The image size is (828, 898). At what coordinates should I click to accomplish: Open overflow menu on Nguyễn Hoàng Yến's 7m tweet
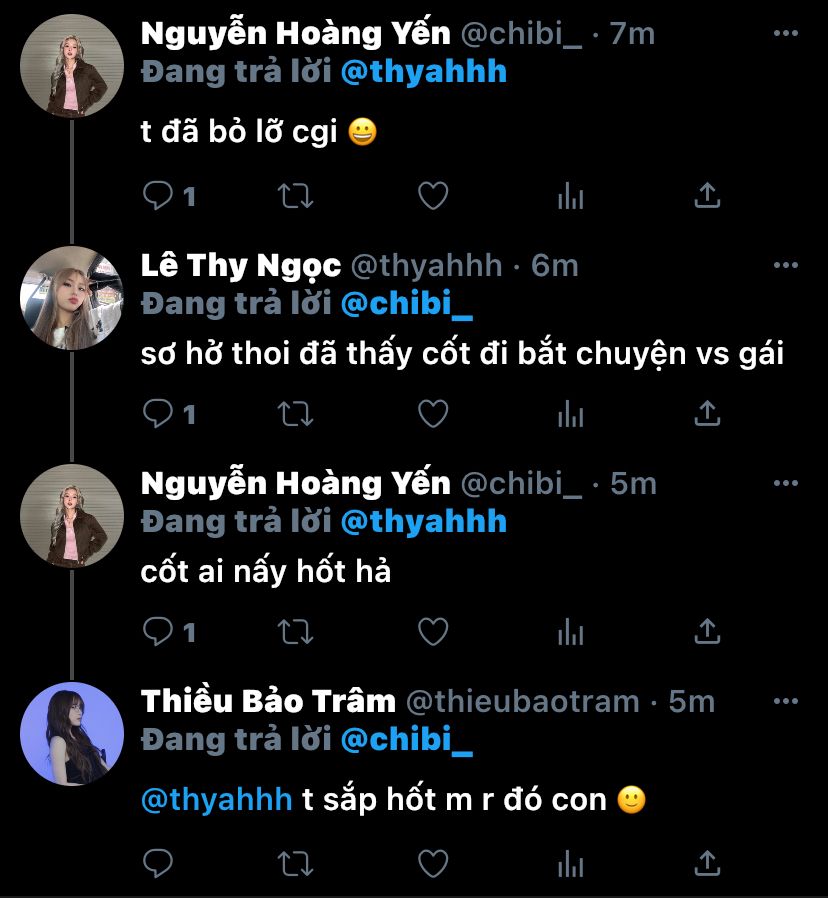(x=787, y=33)
